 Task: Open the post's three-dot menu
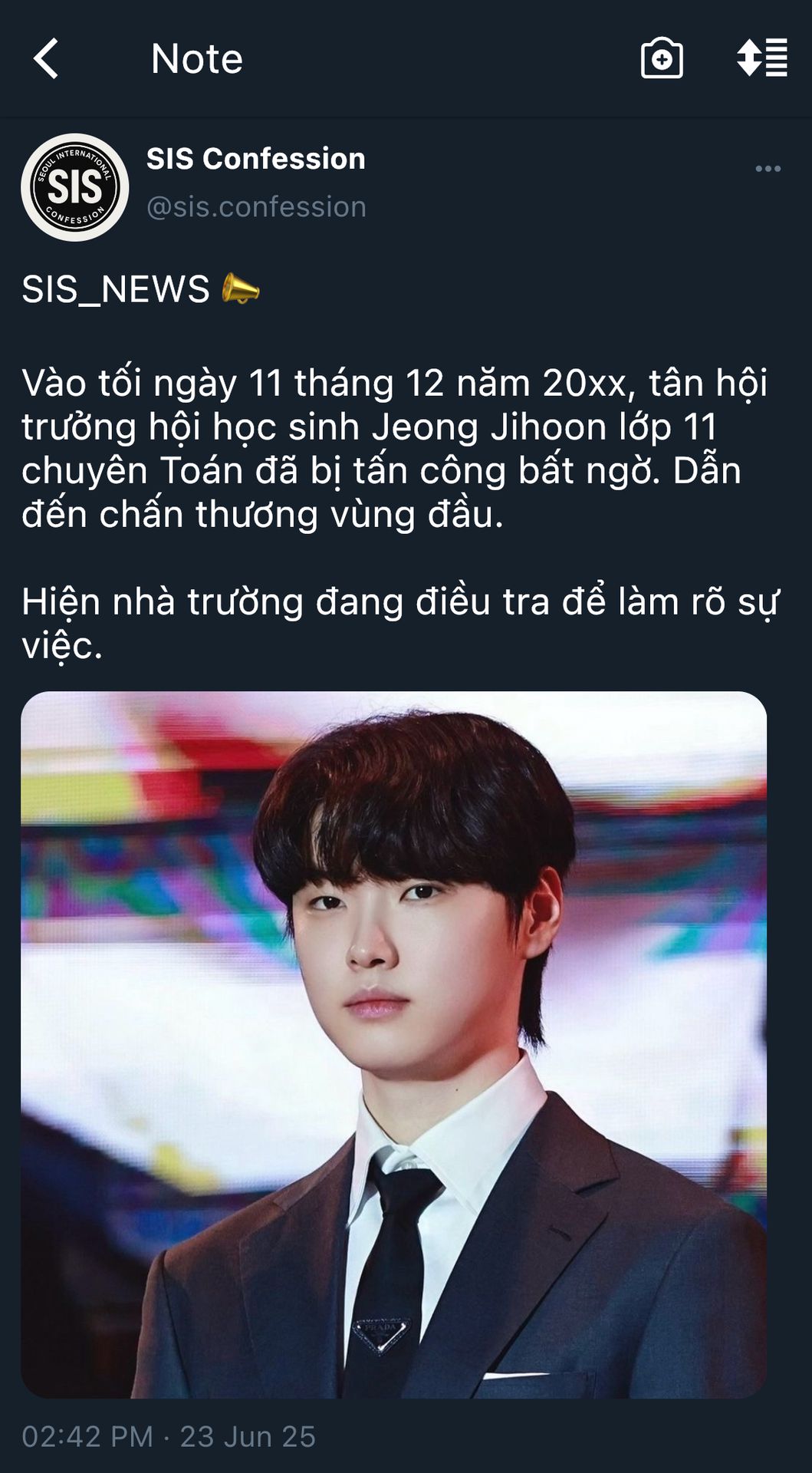coord(768,169)
